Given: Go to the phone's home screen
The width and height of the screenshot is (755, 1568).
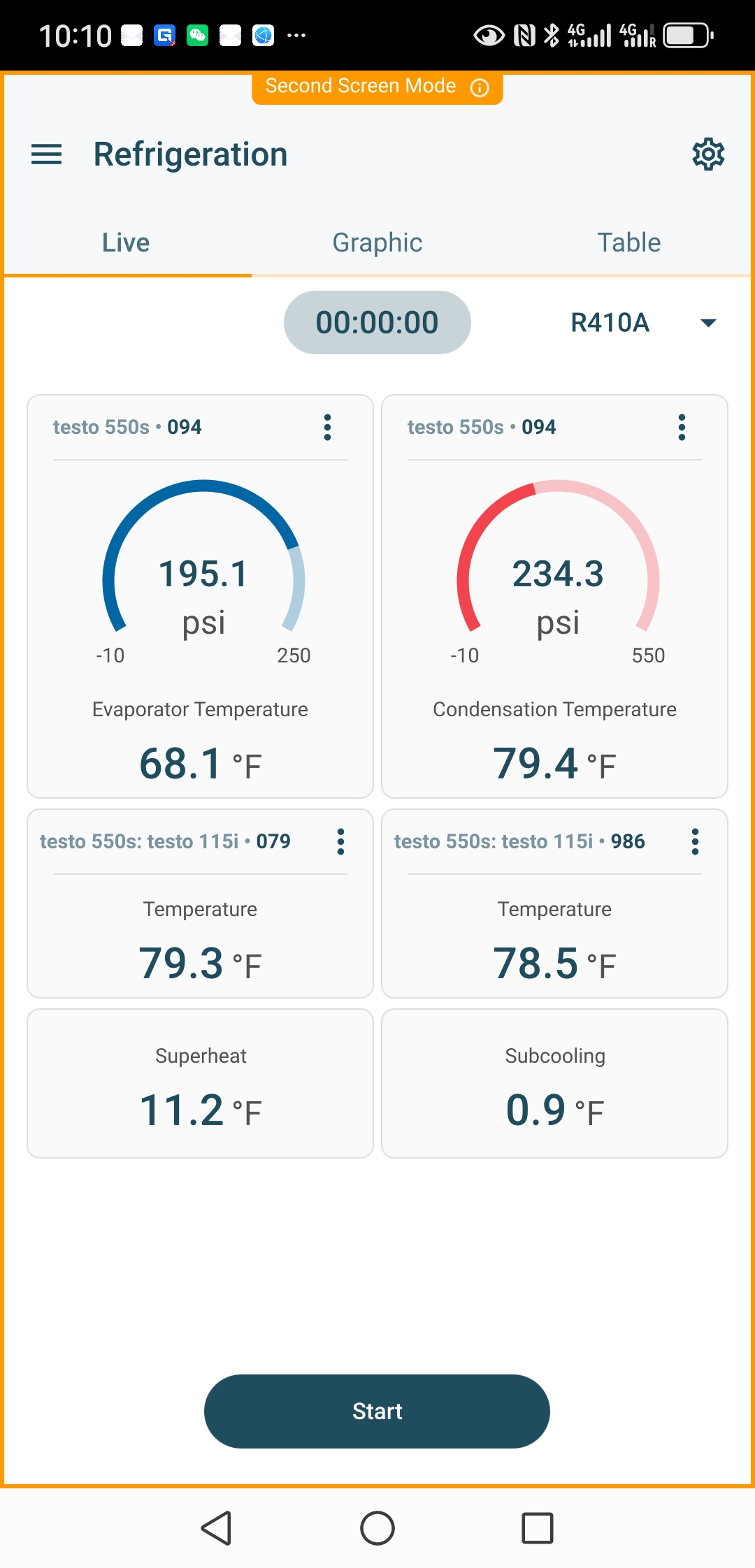Looking at the screenshot, I should point(377,1528).
